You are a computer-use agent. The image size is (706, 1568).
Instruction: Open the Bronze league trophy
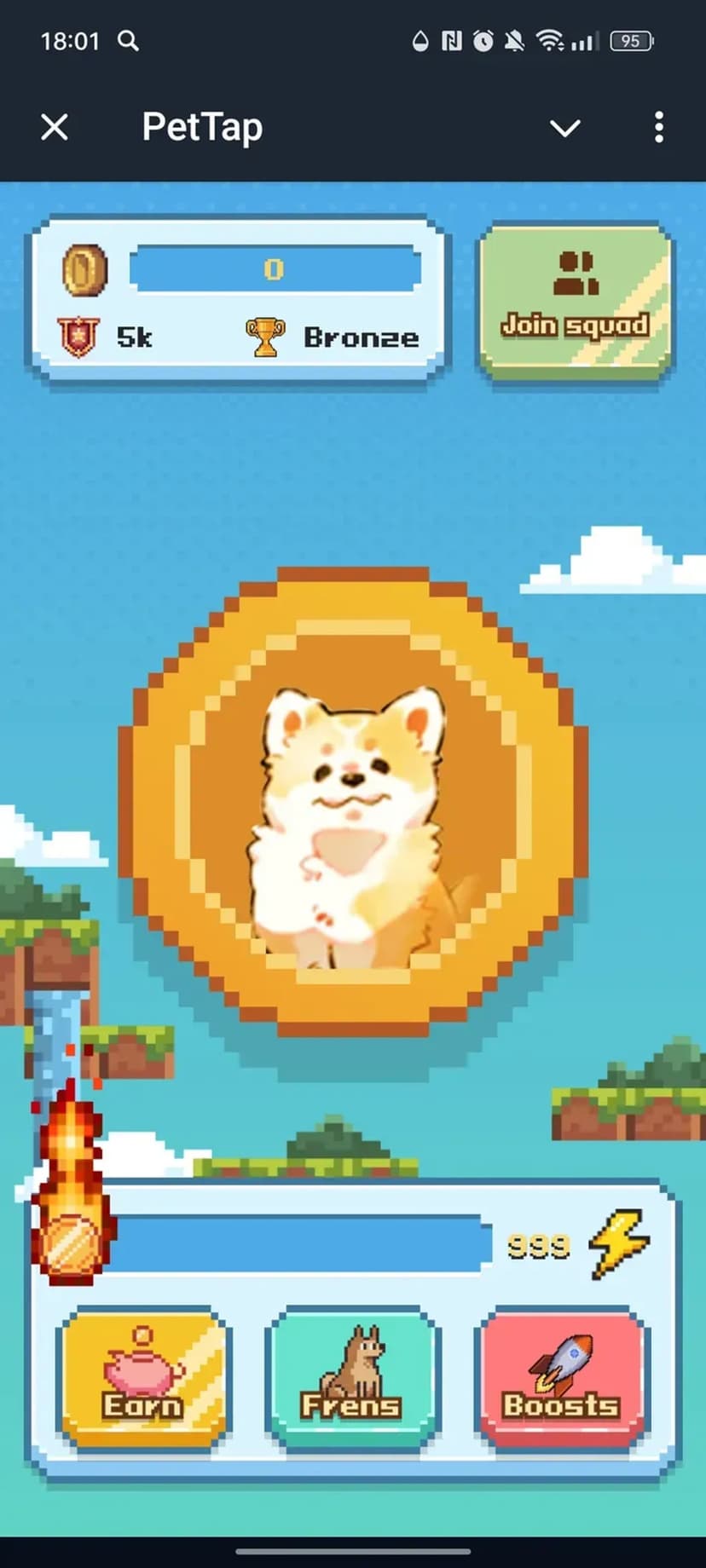point(333,337)
